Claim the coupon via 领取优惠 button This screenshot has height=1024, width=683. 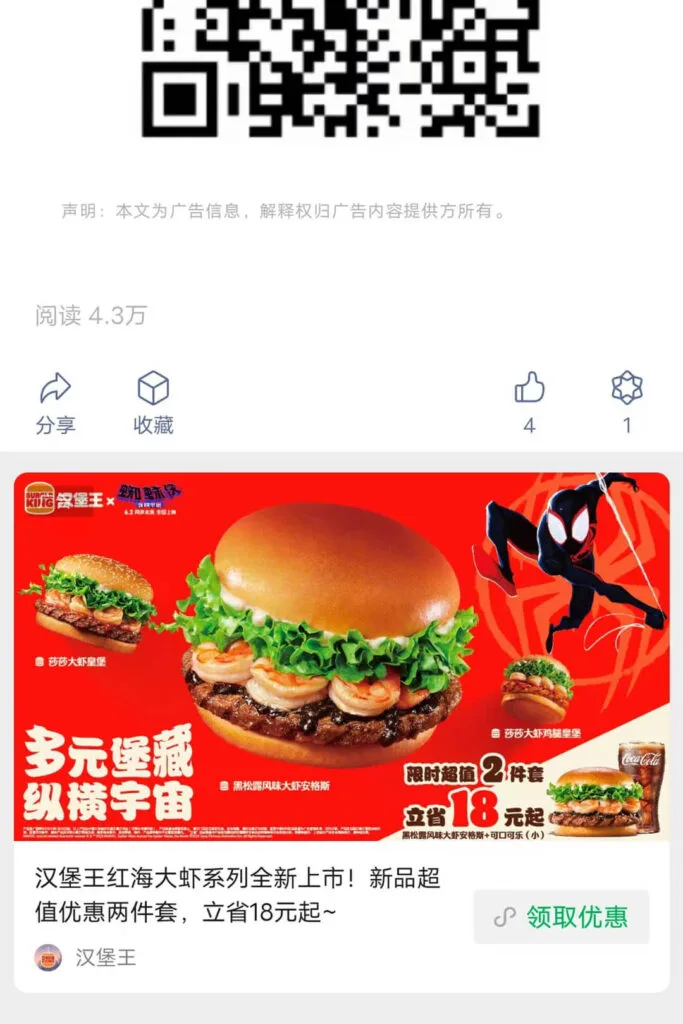561,916
